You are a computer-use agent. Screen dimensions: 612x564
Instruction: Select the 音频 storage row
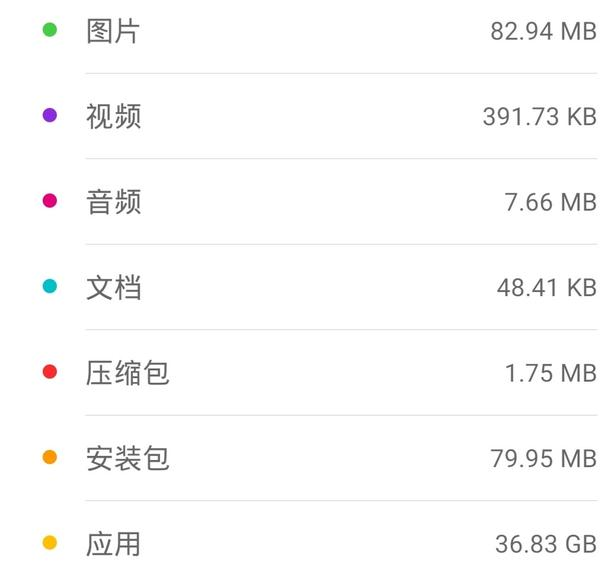(306, 201)
